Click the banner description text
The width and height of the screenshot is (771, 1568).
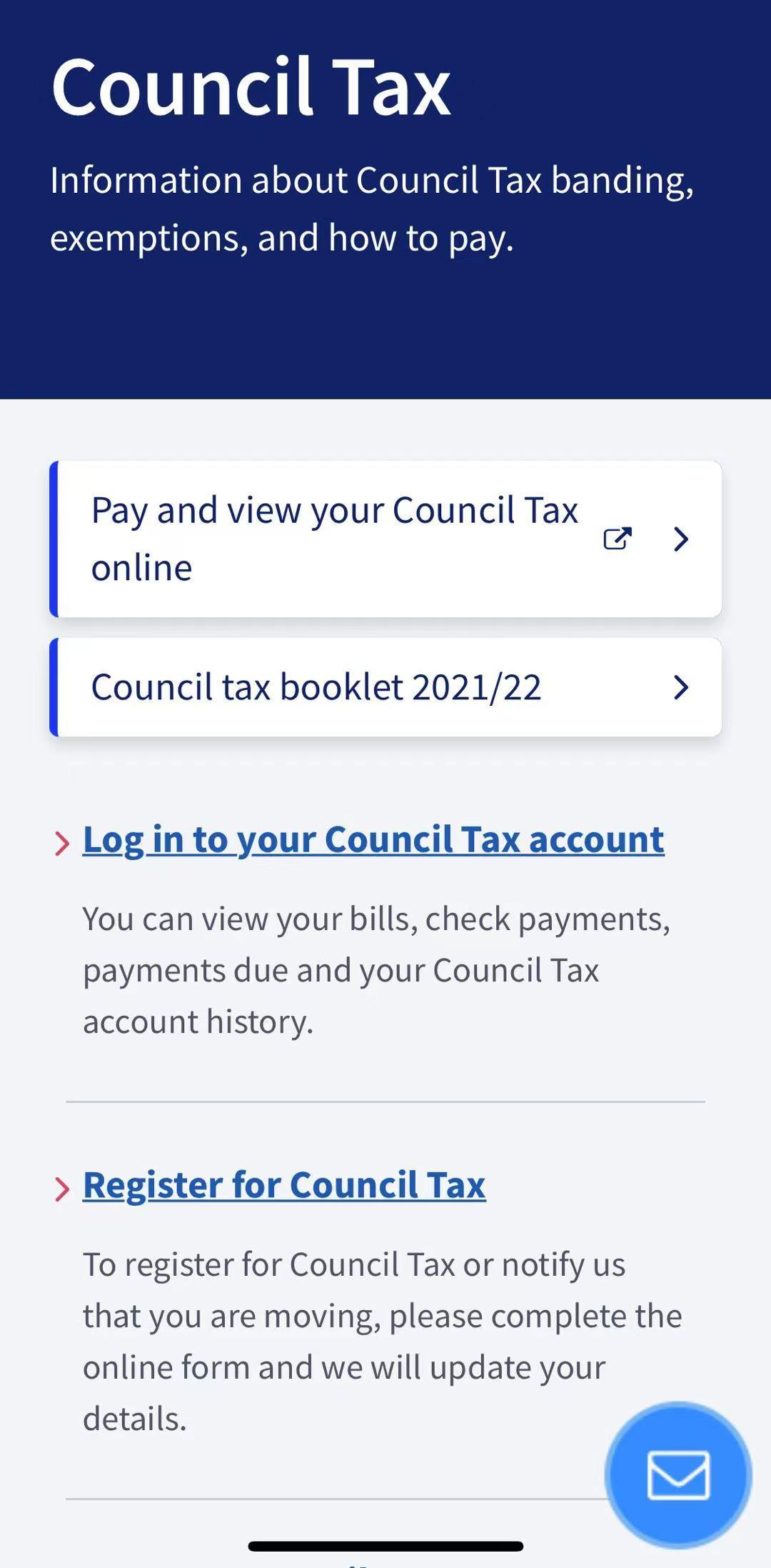(370, 209)
